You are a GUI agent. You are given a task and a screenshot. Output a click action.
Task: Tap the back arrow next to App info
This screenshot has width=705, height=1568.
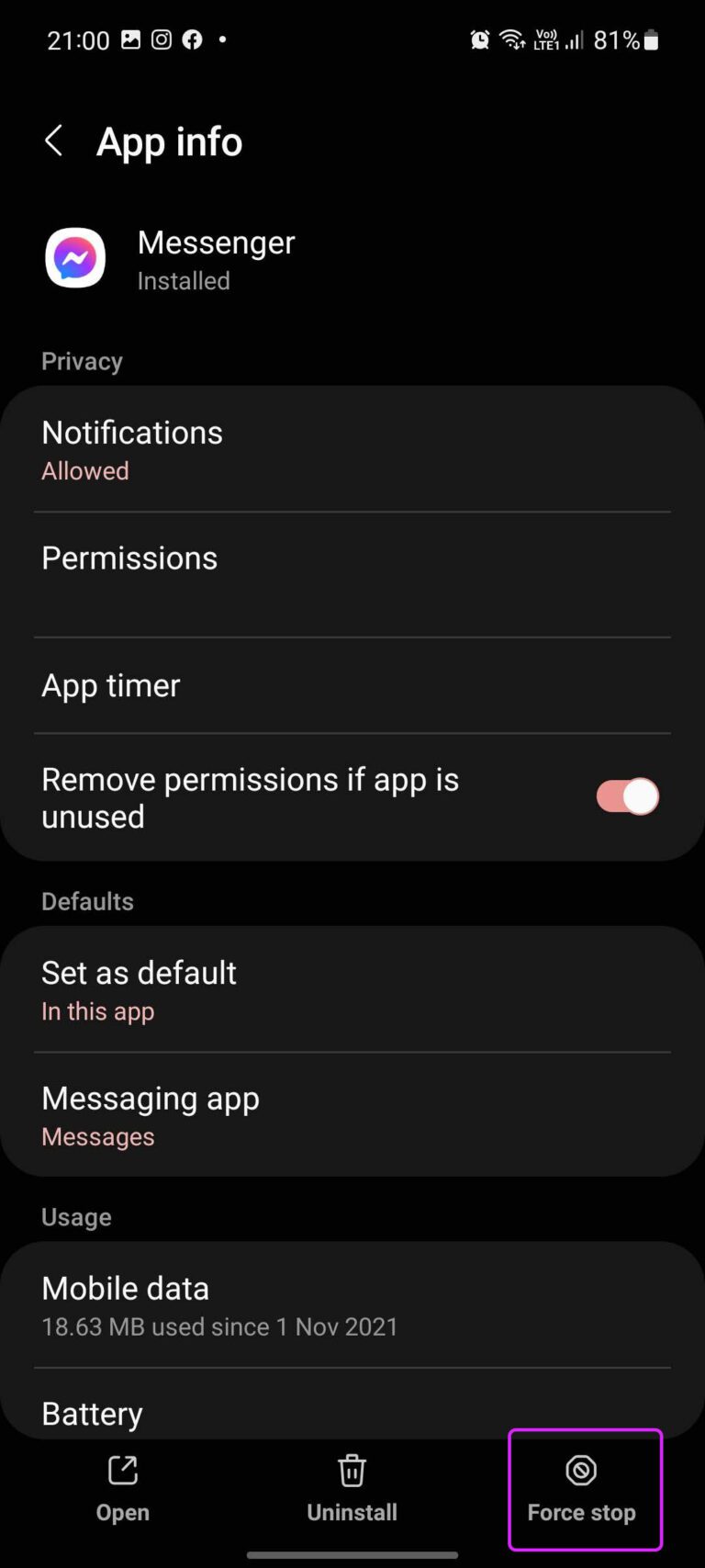pos(53,141)
